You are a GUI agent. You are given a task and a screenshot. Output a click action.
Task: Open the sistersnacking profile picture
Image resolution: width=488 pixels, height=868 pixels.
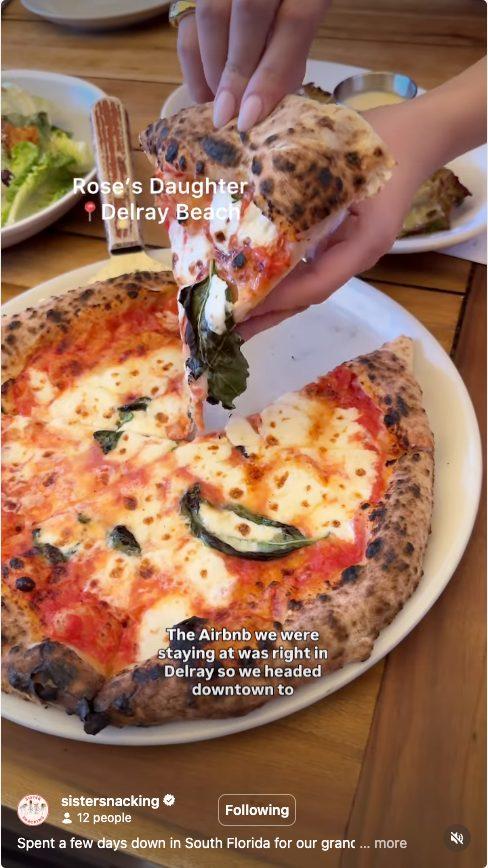(x=33, y=809)
